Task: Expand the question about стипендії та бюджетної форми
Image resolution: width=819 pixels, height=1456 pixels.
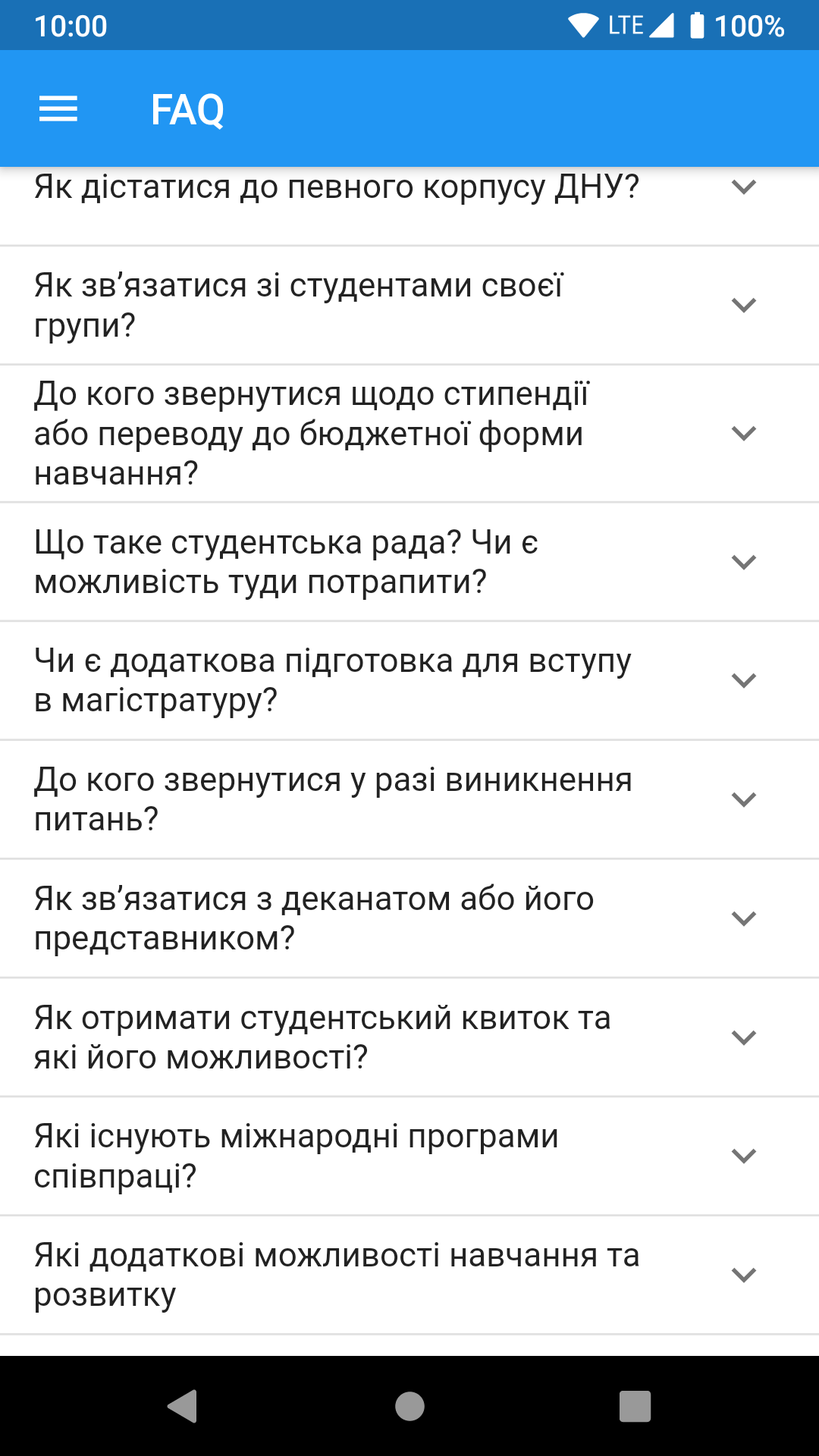Action: [x=409, y=434]
